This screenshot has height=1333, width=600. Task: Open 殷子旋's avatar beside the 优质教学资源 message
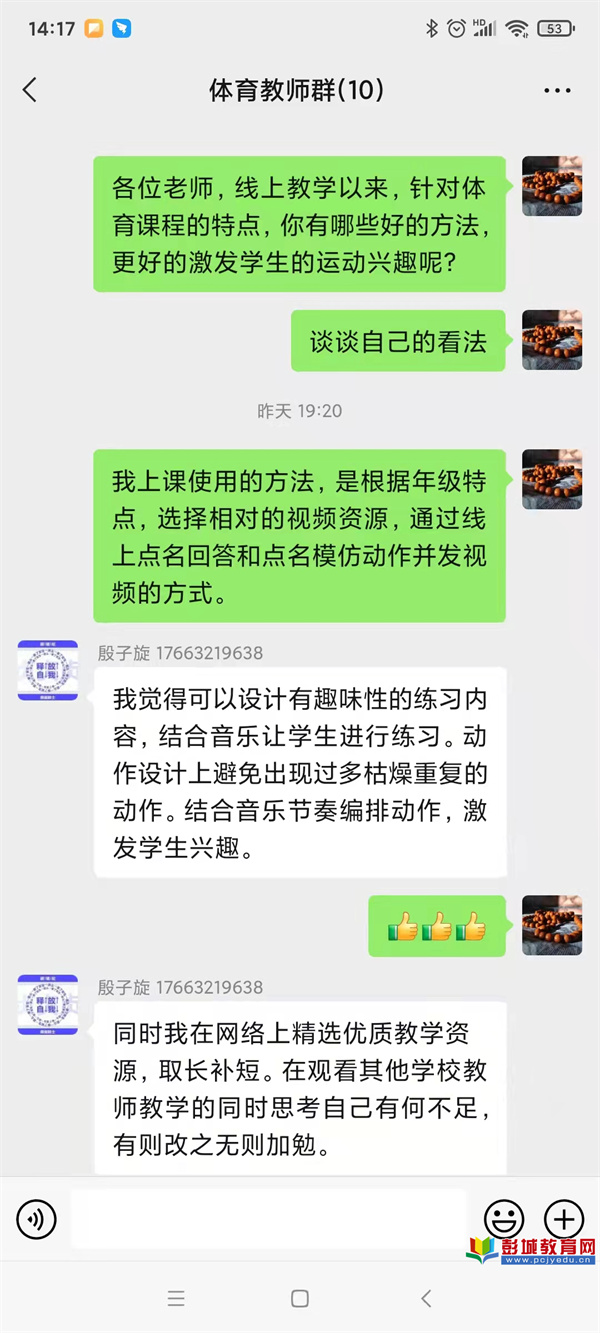click(x=48, y=1004)
